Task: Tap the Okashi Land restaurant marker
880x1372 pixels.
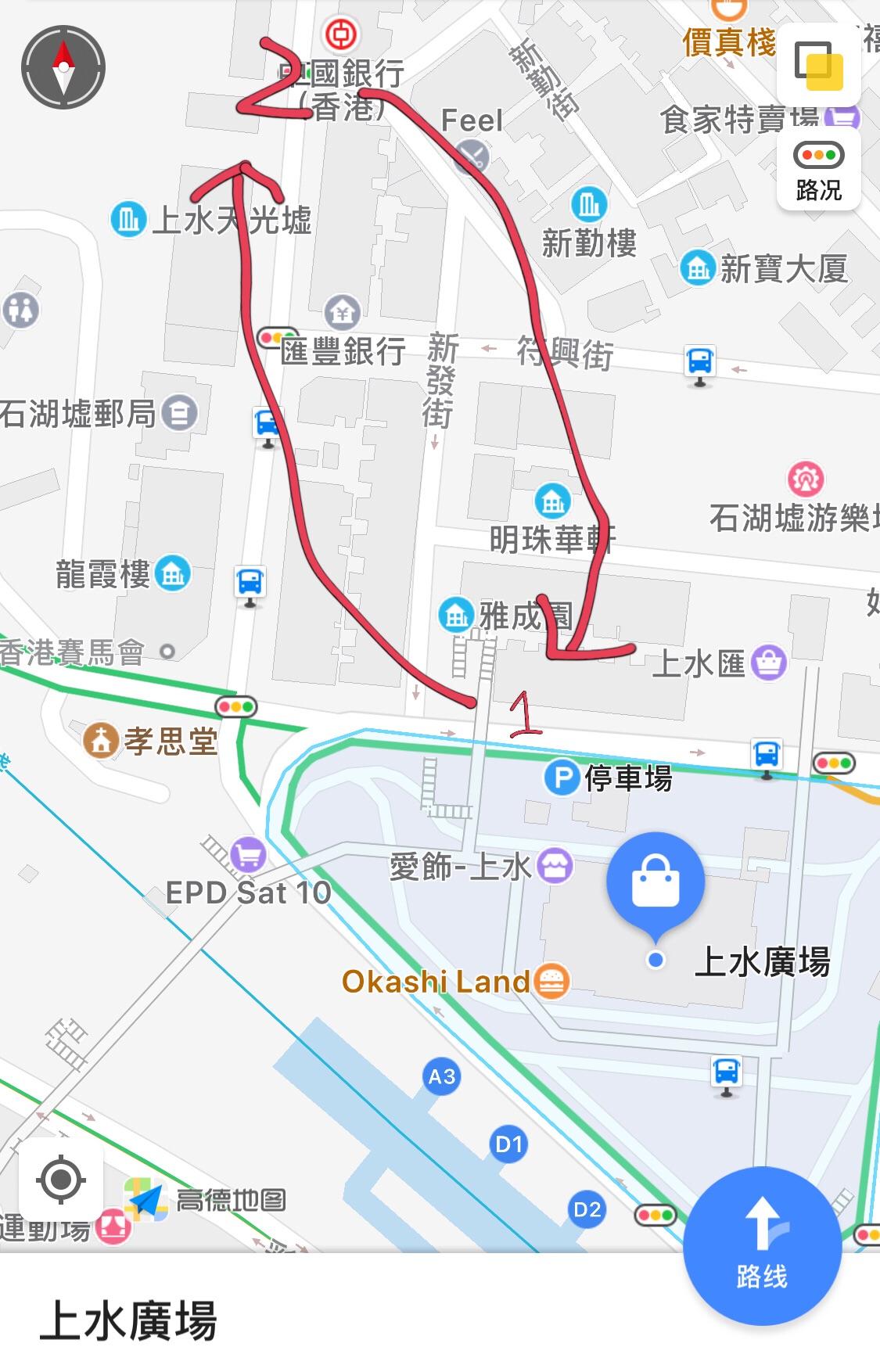Action: 552,982
